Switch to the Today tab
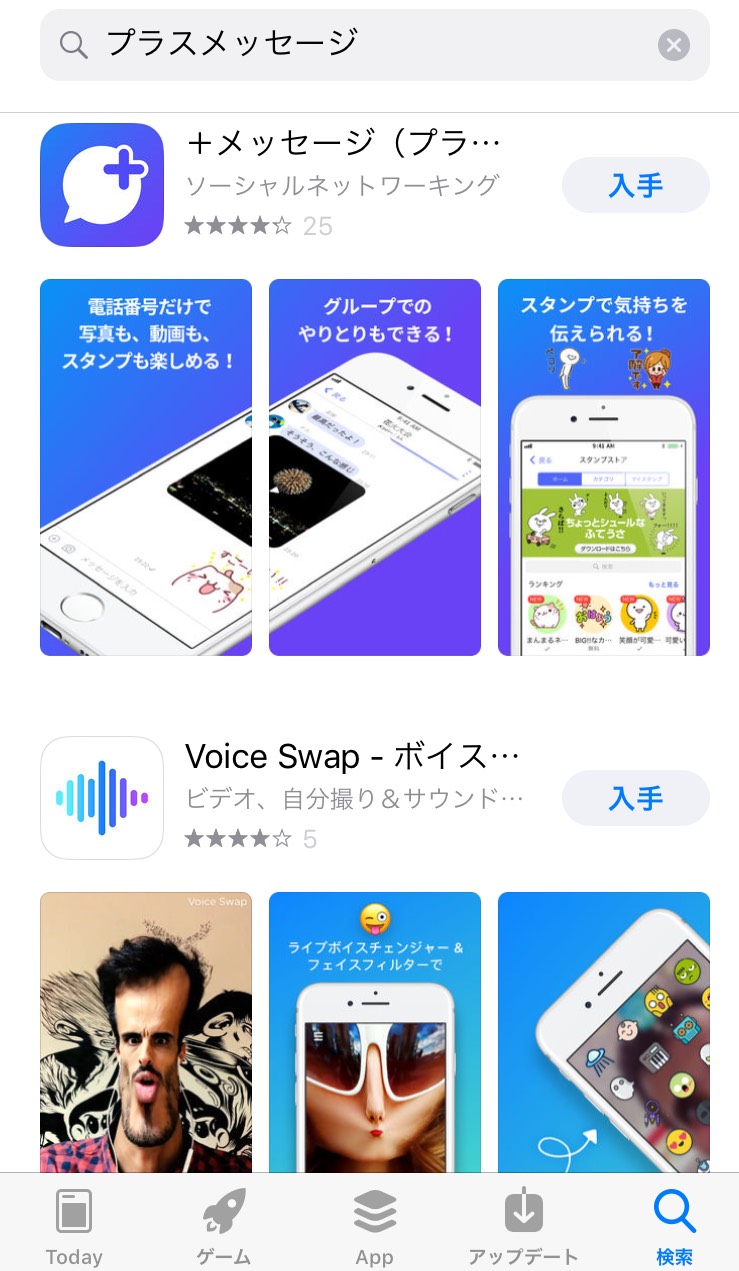739x1271 pixels. click(74, 1225)
